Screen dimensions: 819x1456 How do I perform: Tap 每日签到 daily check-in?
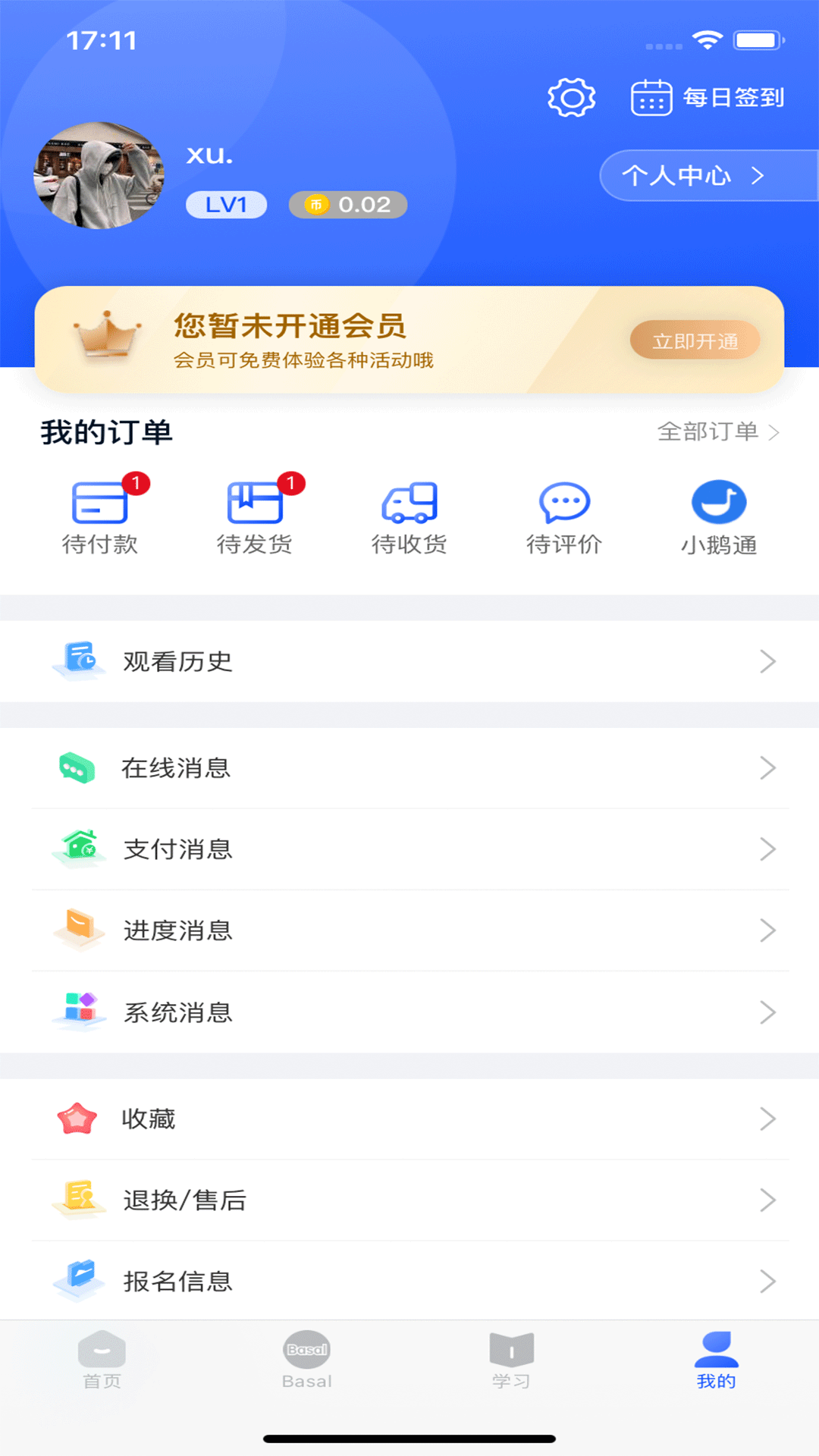pyautogui.click(x=708, y=98)
